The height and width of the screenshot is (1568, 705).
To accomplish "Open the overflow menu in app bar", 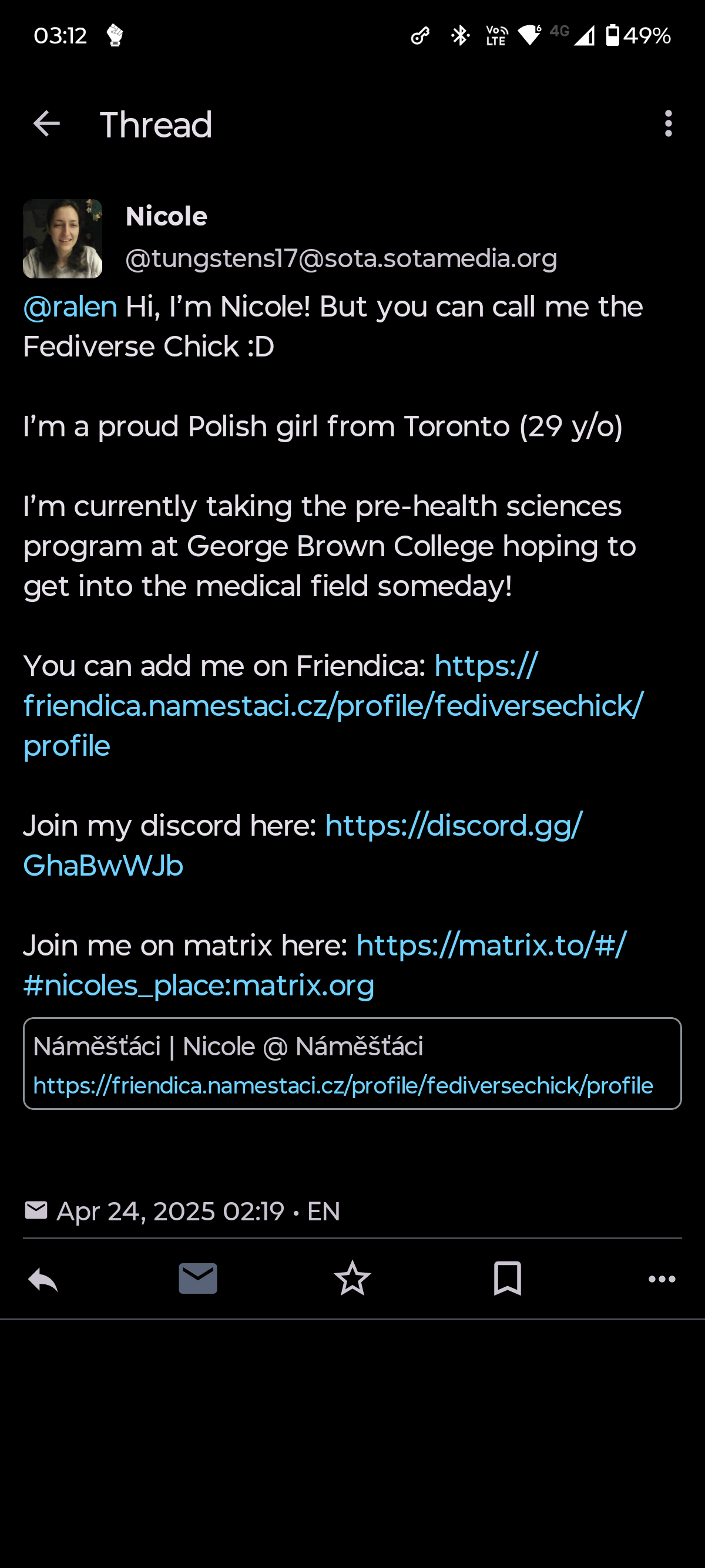I will click(x=668, y=124).
